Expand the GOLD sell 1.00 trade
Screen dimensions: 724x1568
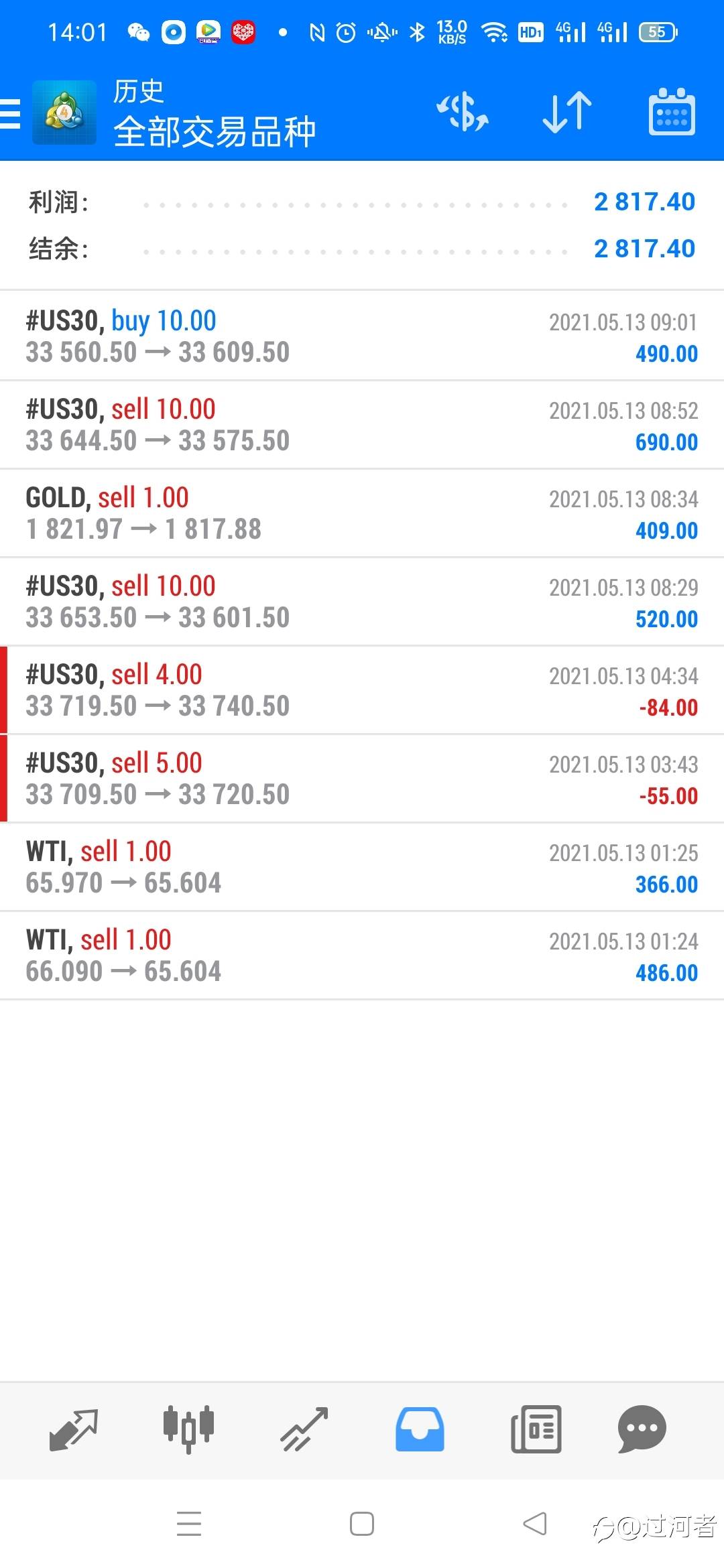click(362, 513)
